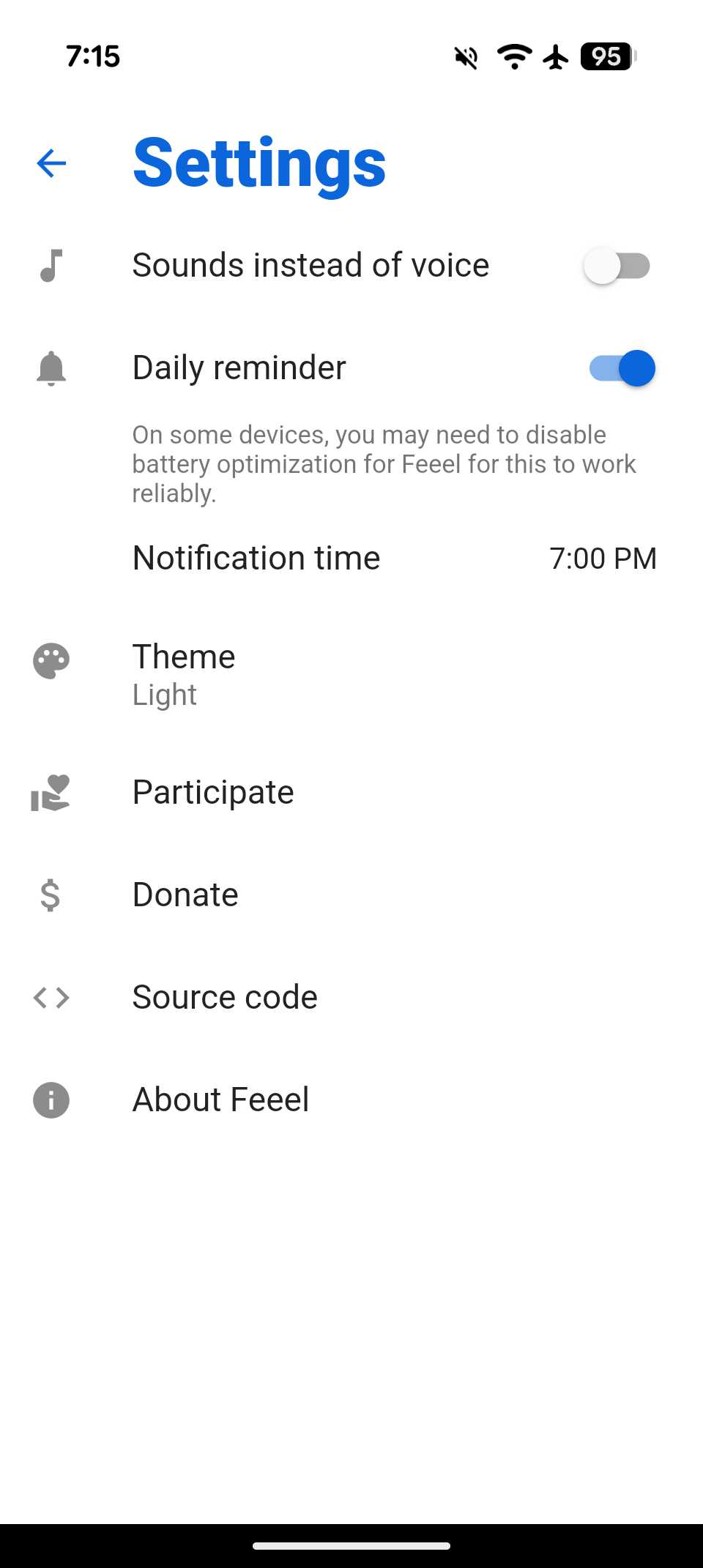Change notification time from 7:00 PM
Viewport: 703px width, 1568px height.
603,558
